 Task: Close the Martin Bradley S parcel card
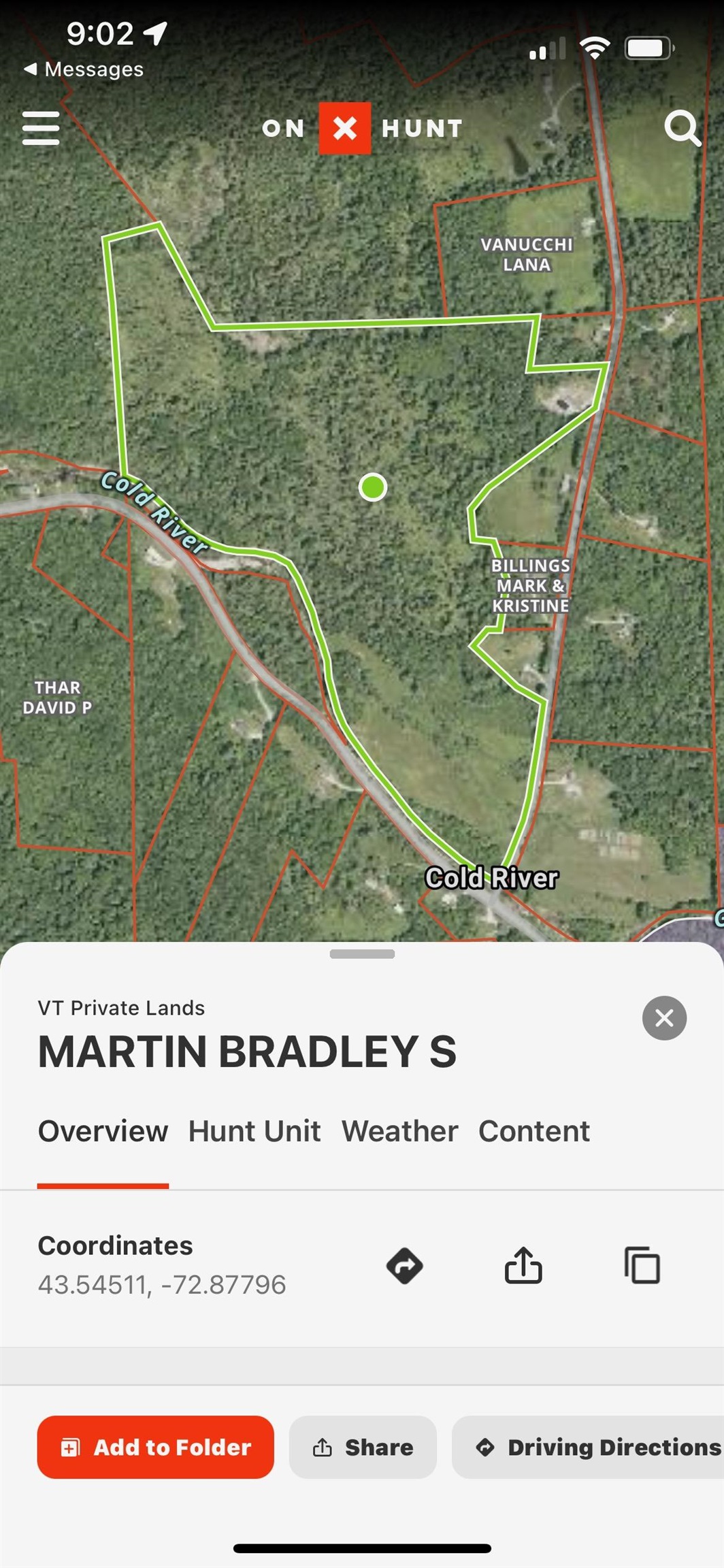pos(663,1018)
